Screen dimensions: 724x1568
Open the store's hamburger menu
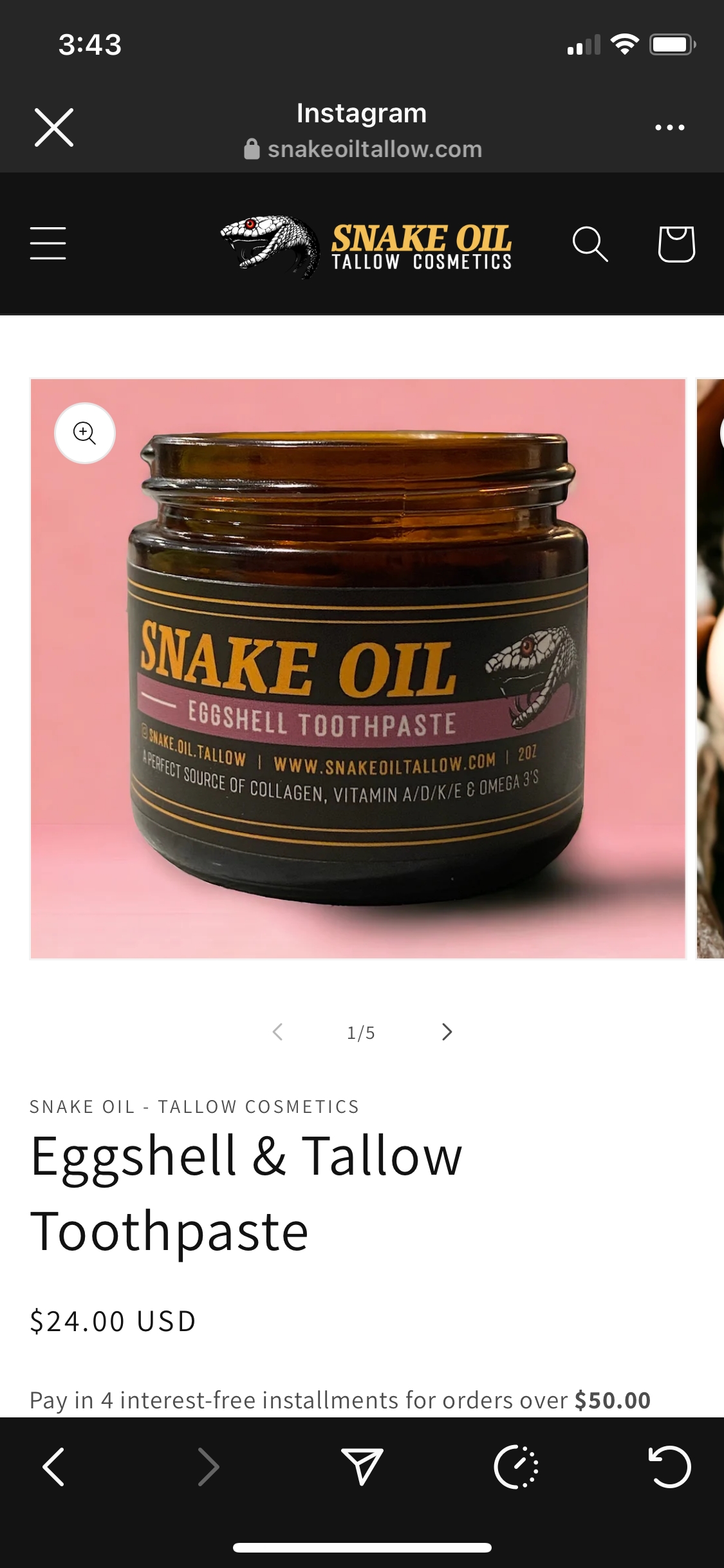pyautogui.click(x=48, y=243)
